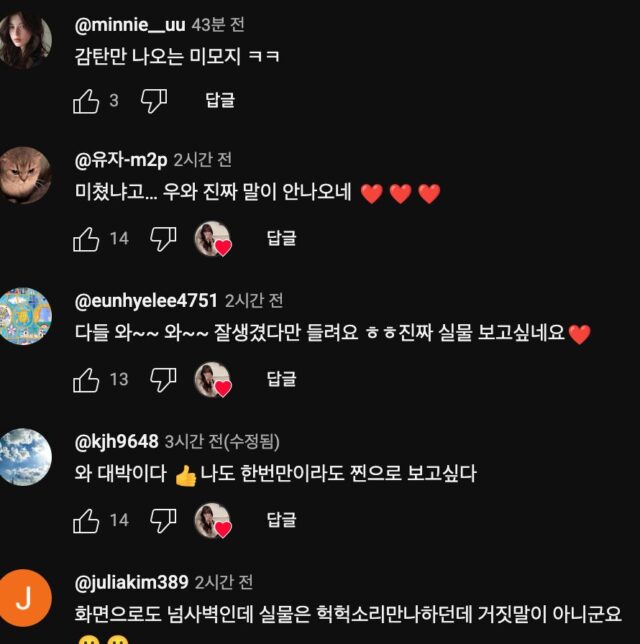
Task: Open the @juliakim389 username link
Action: pos(131,583)
